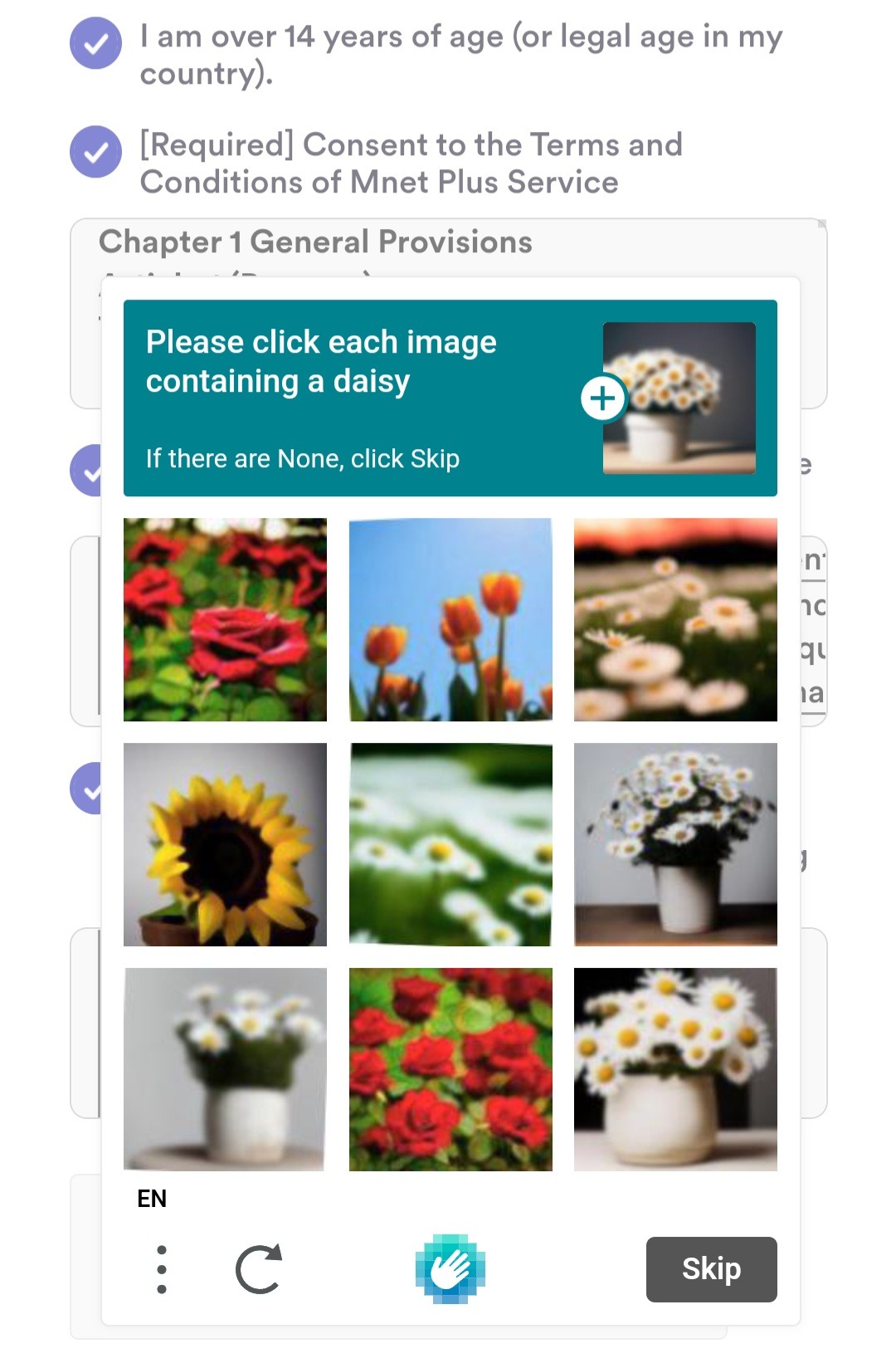Select the daisies in a vase on black
Screen dimensions: 896x1363
point(675,1069)
